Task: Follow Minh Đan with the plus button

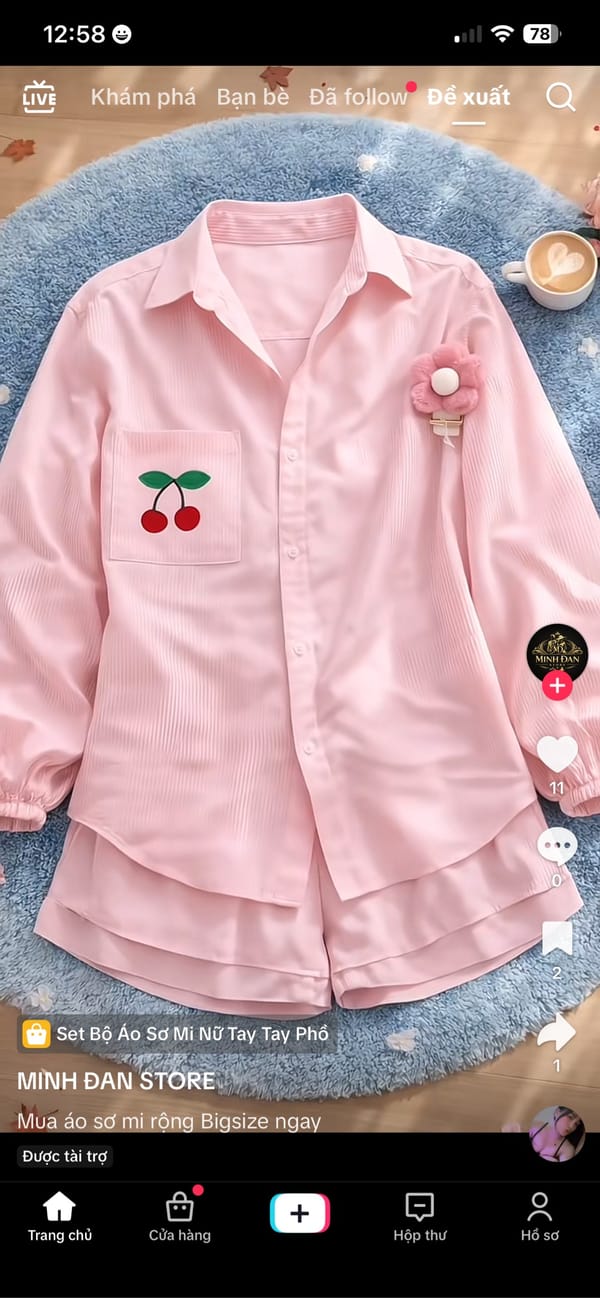Action: coord(557,686)
